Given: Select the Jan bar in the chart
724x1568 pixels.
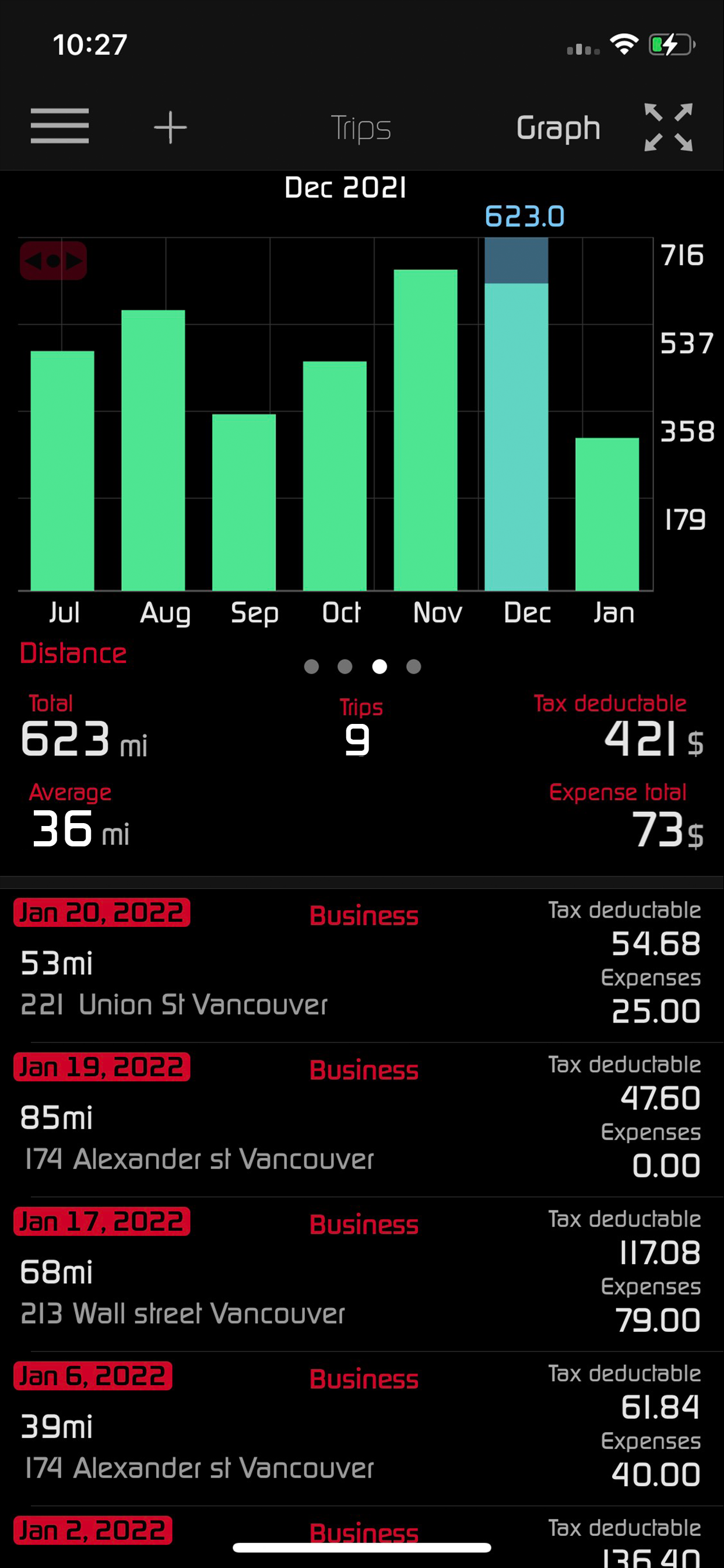Looking at the screenshot, I should click(607, 514).
